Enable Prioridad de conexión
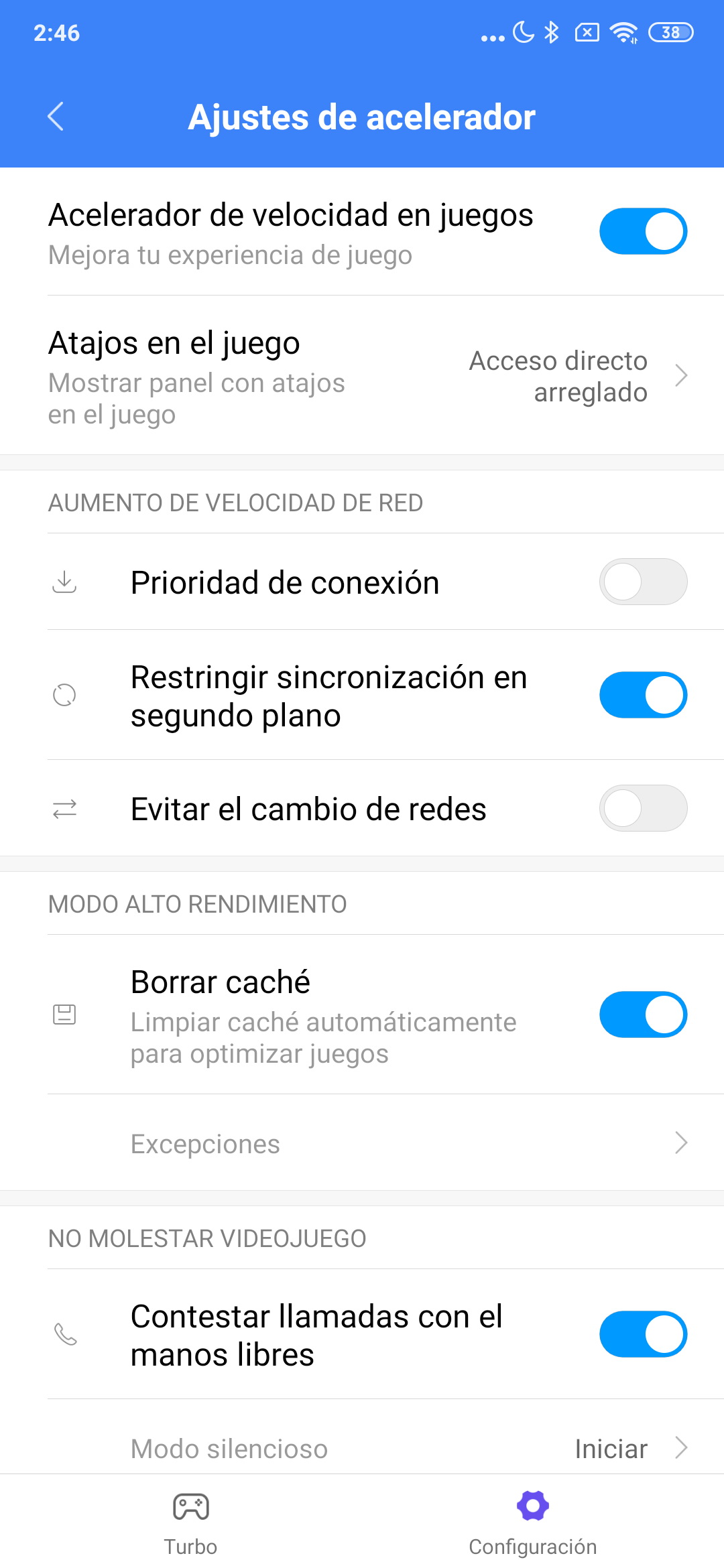724x1568 pixels. tap(643, 582)
